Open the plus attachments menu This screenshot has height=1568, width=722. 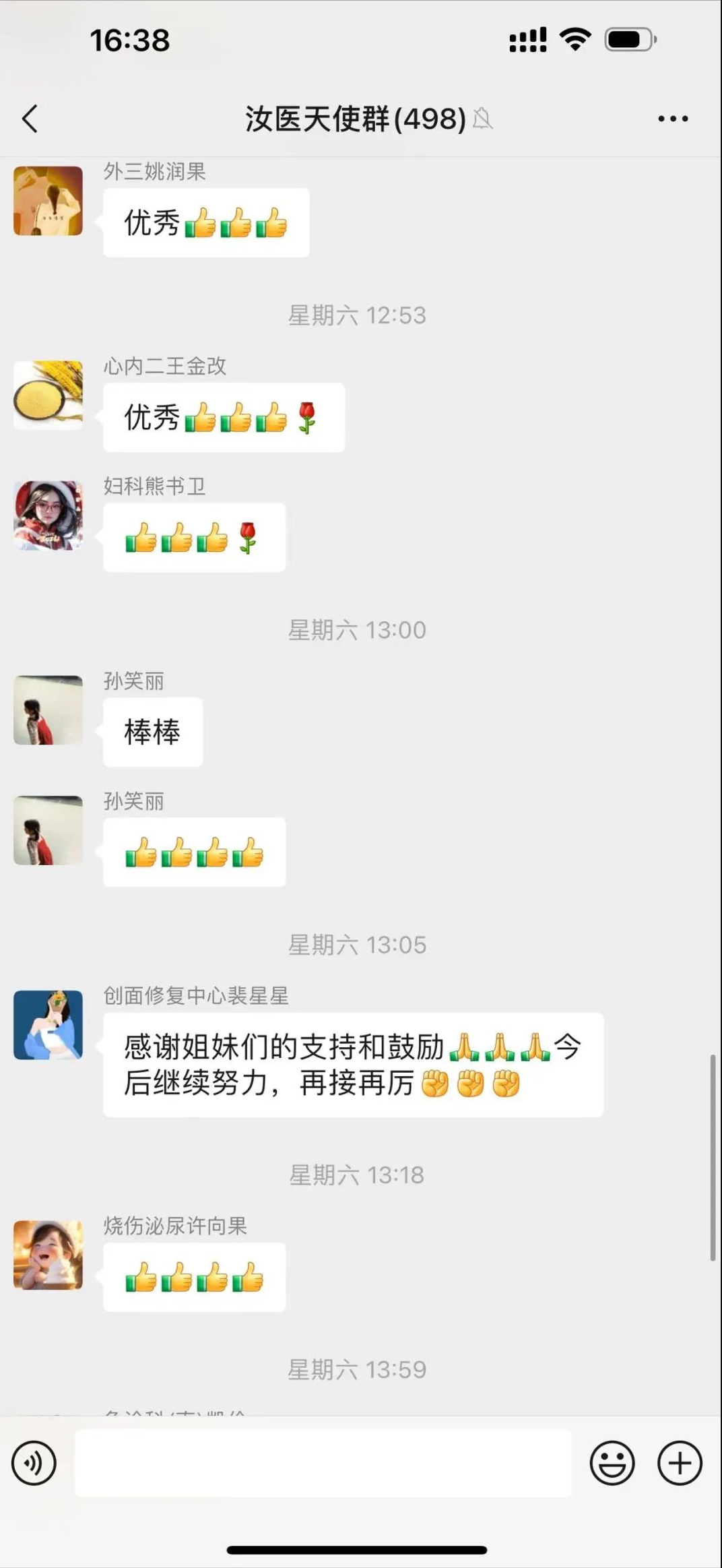(x=680, y=1463)
